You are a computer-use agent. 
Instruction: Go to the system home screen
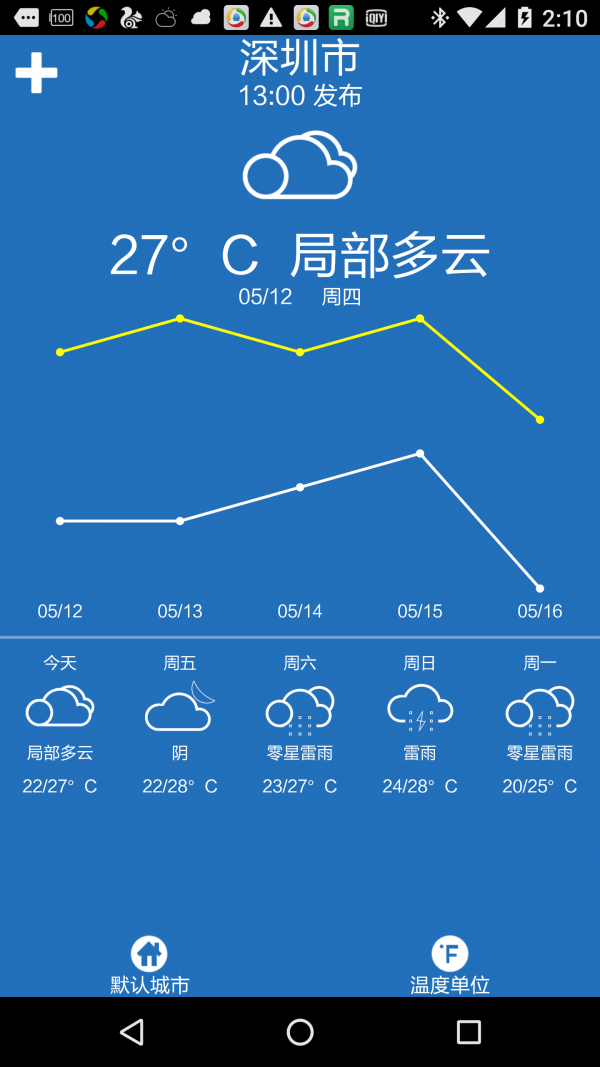point(300,1032)
